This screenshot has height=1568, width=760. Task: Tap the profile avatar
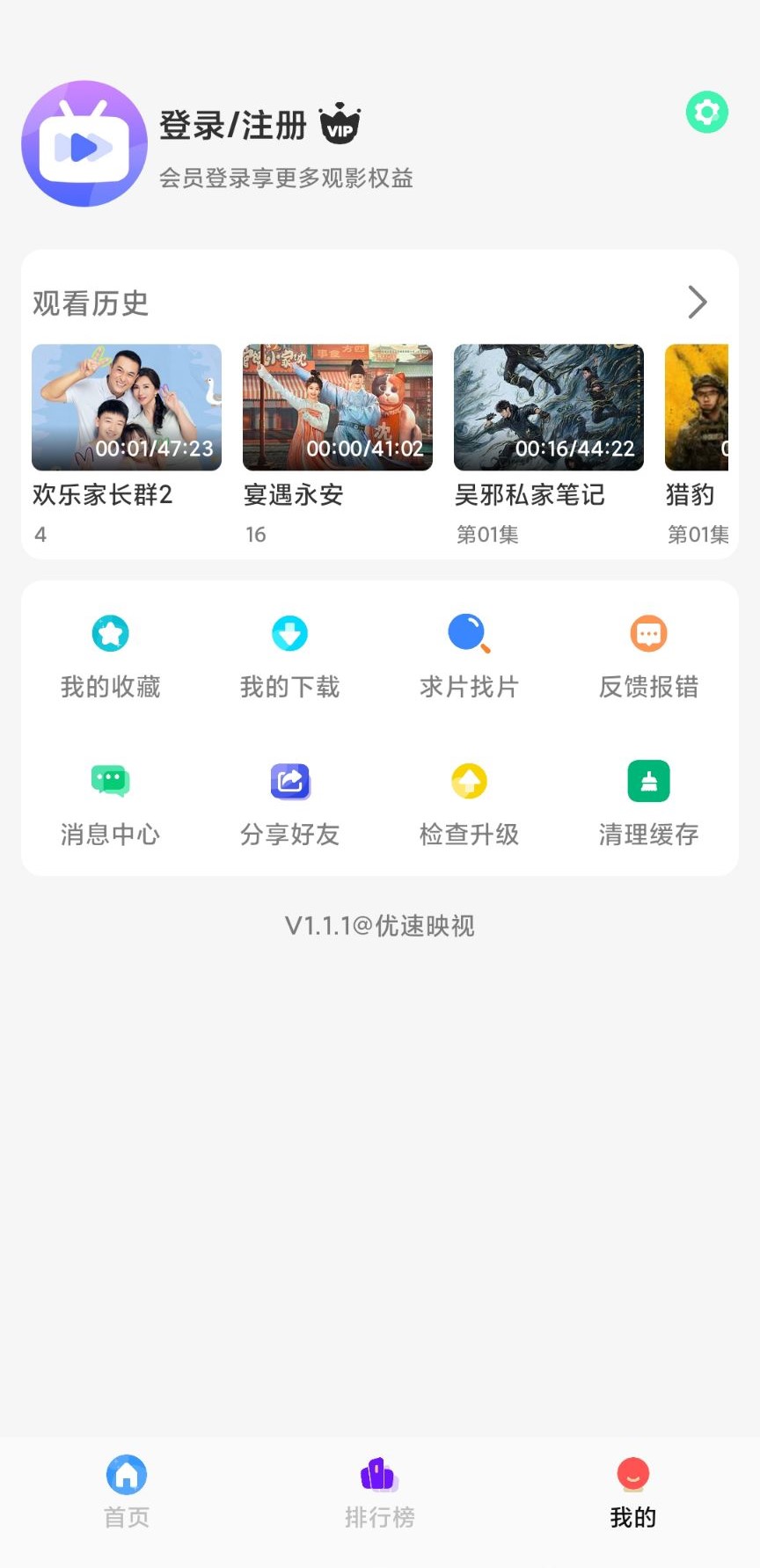pyautogui.click(x=84, y=144)
